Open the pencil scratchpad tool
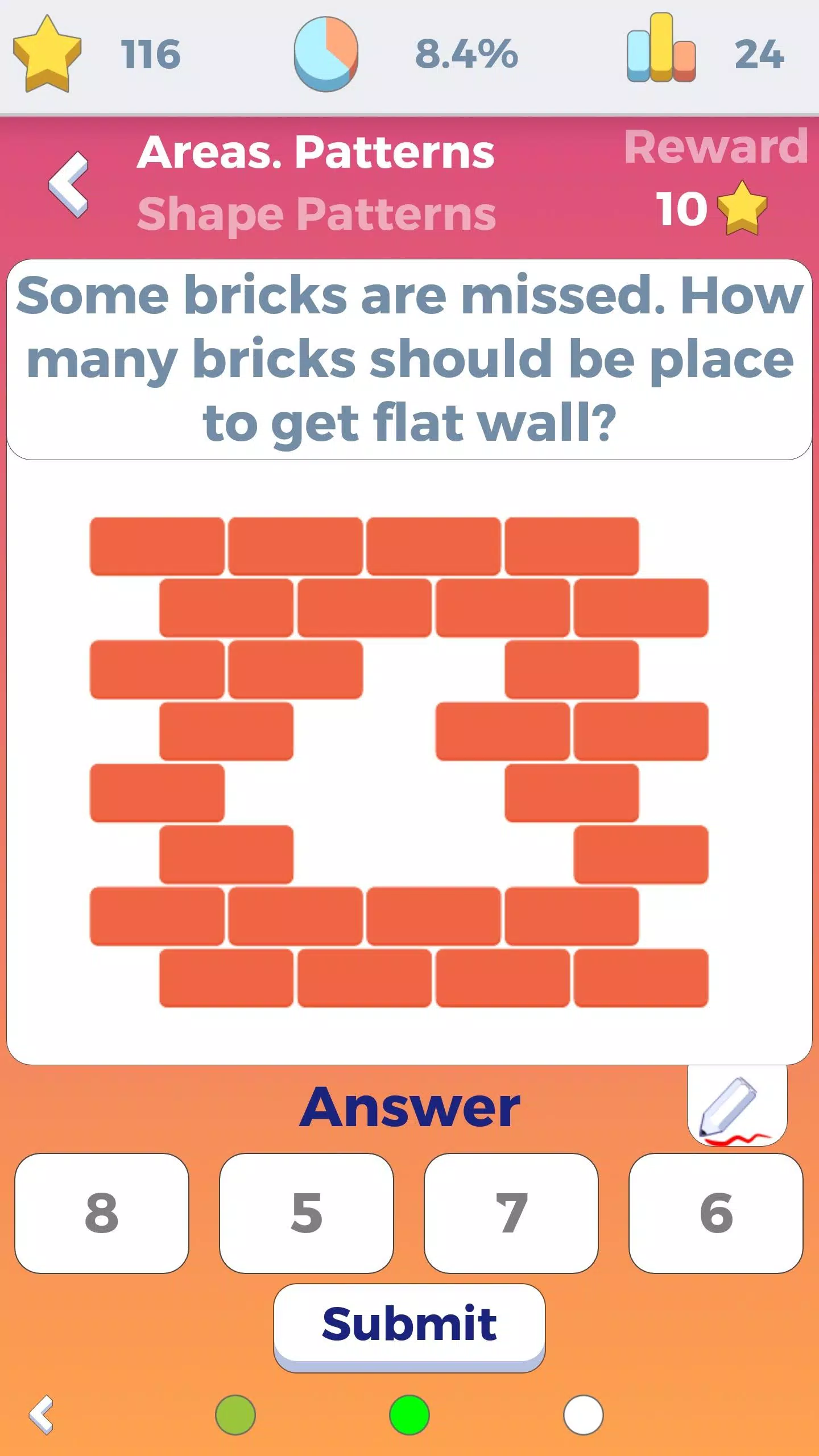This screenshot has width=819, height=1456. coord(737,1106)
